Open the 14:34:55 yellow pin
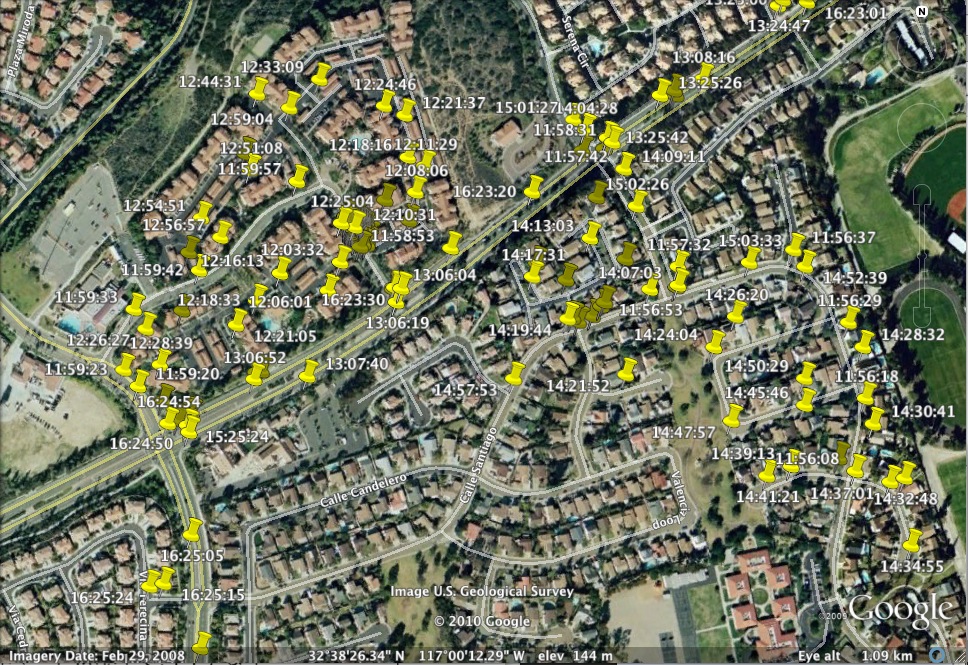The width and height of the screenshot is (968, 665). pos(911,543)
